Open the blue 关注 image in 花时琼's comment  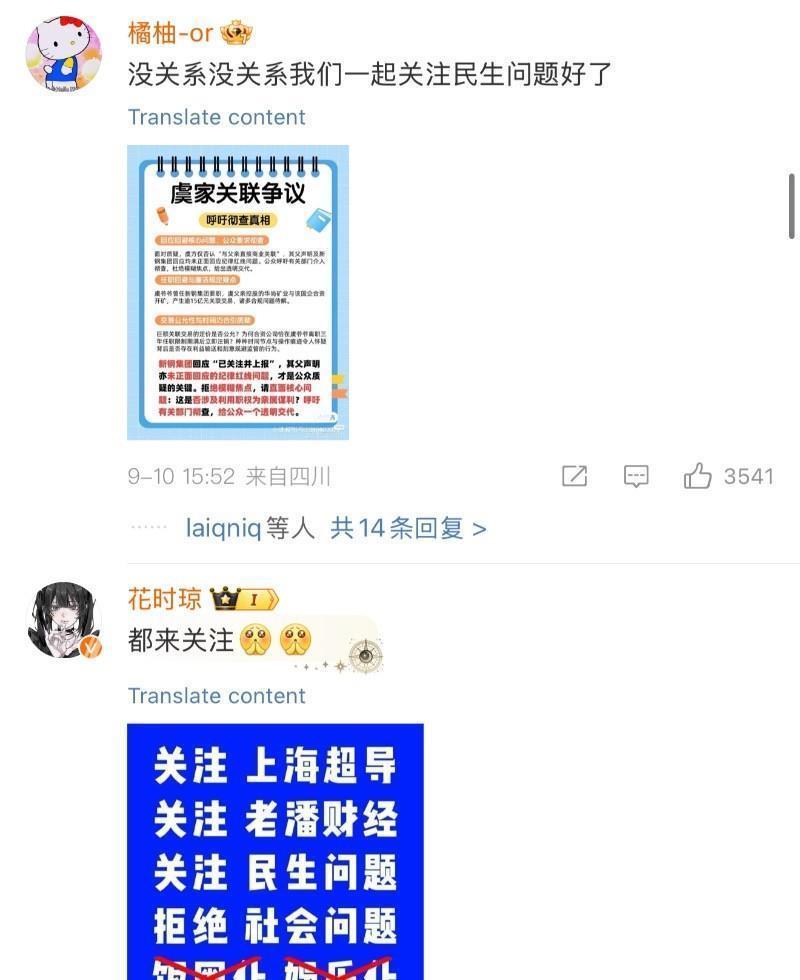[275, 850]
